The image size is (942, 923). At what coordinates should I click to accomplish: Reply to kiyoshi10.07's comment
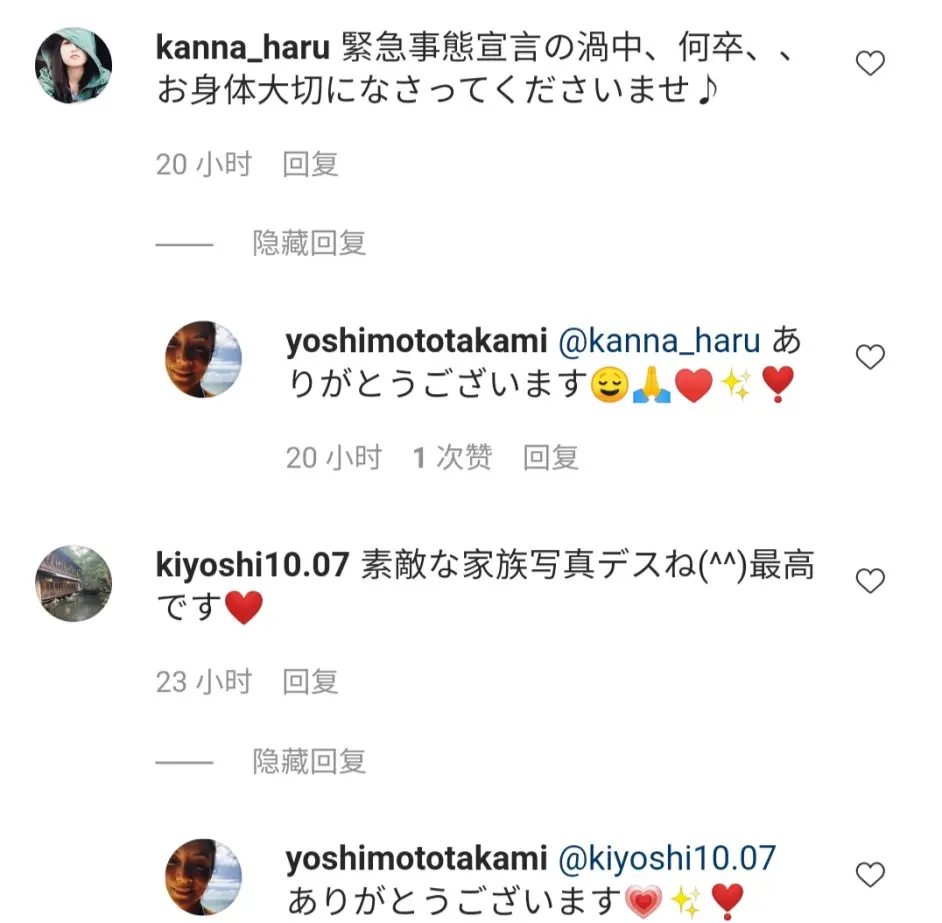tap(310, 682)
